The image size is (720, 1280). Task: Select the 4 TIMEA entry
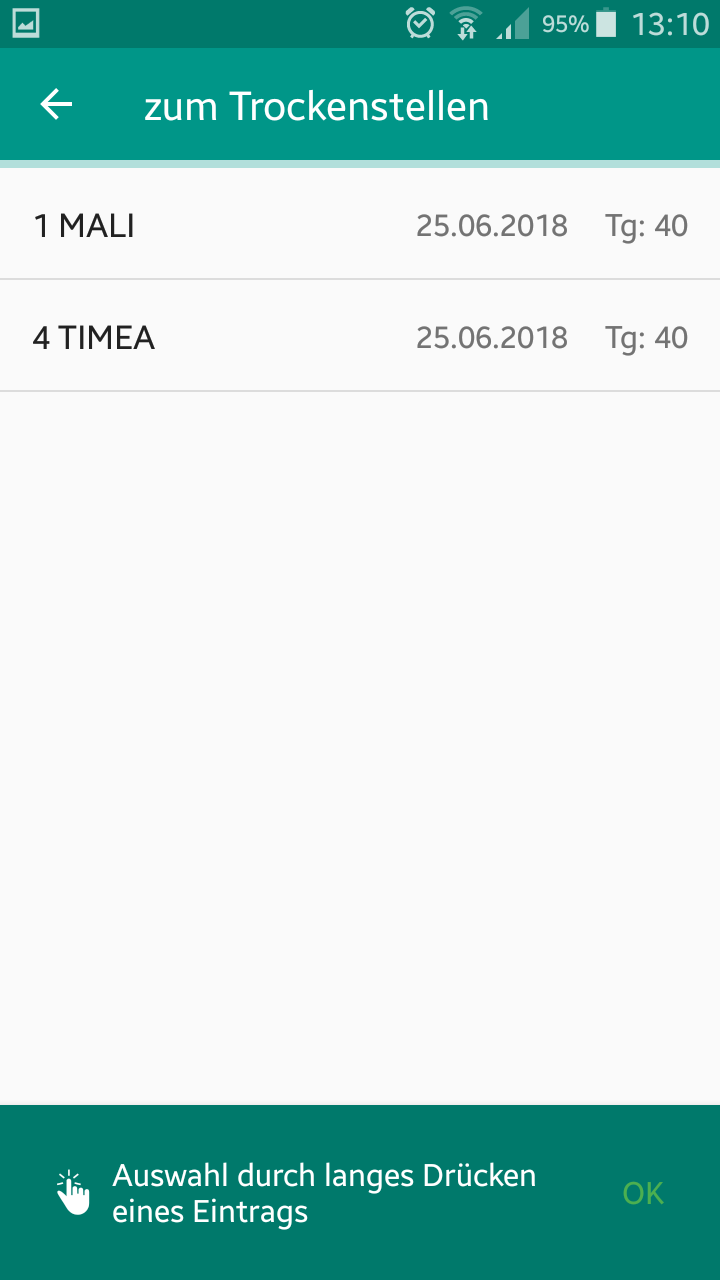point(360,337)
